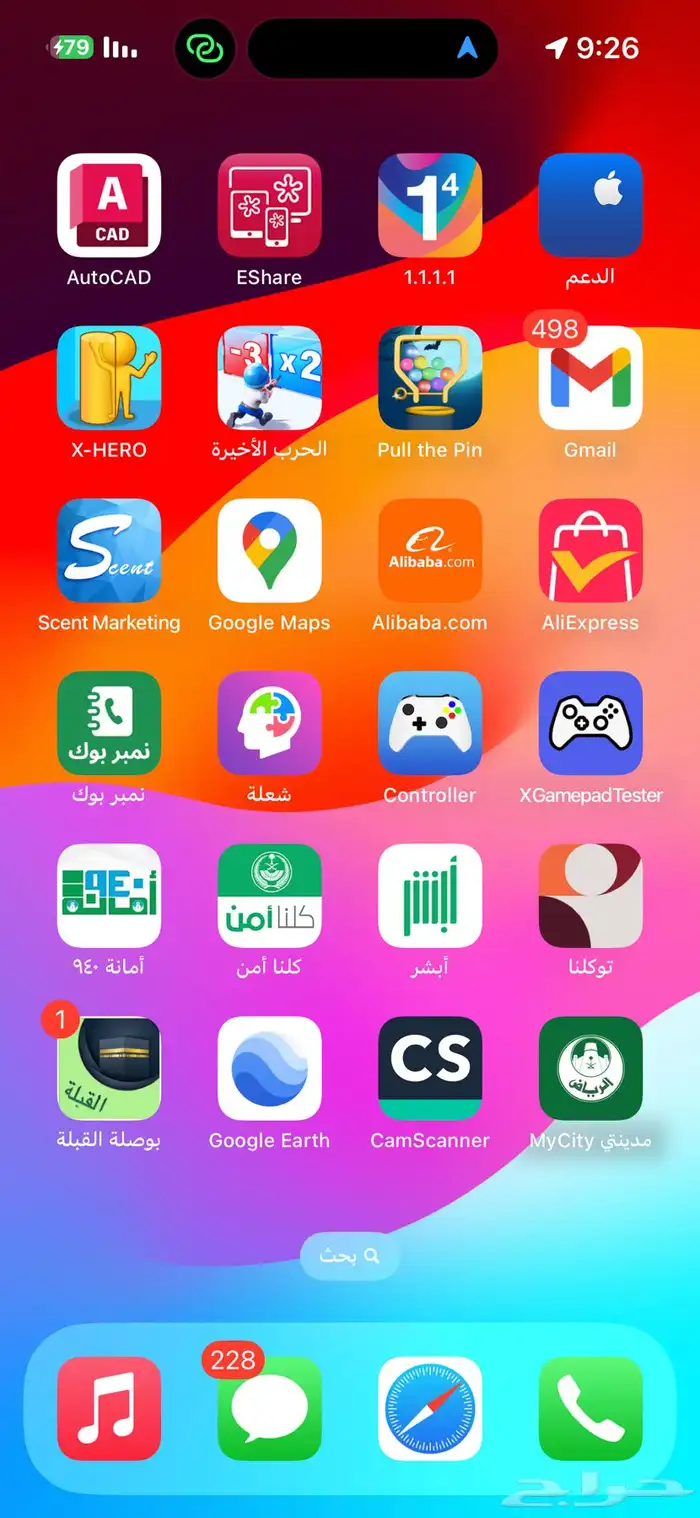Open the AliExpress app
The image size is (700, 1518).
590,550
